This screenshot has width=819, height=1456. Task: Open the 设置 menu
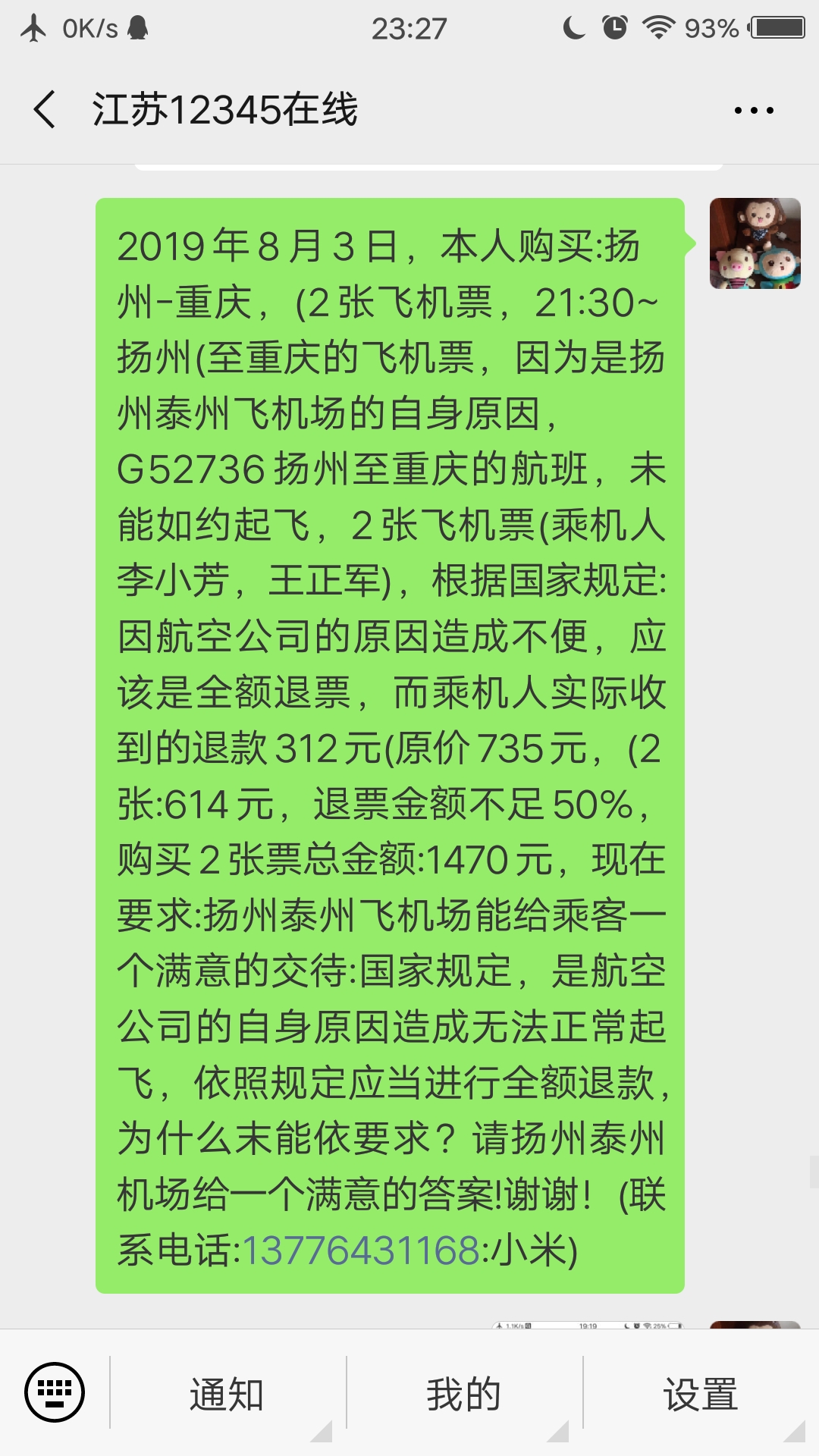(700, 1394)
